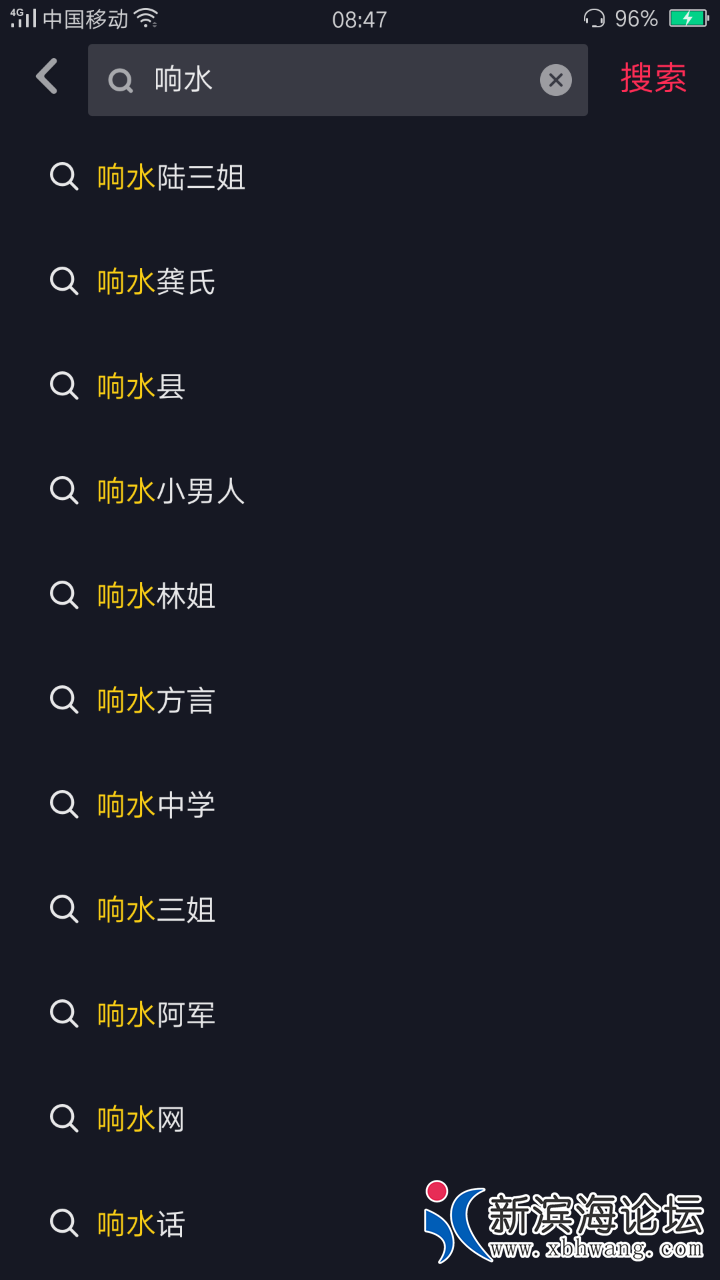Image resolution: width=720 pixels, height=1280 pixels.
Task: Go back using the top-left arrow
Action: pos(47,77)
